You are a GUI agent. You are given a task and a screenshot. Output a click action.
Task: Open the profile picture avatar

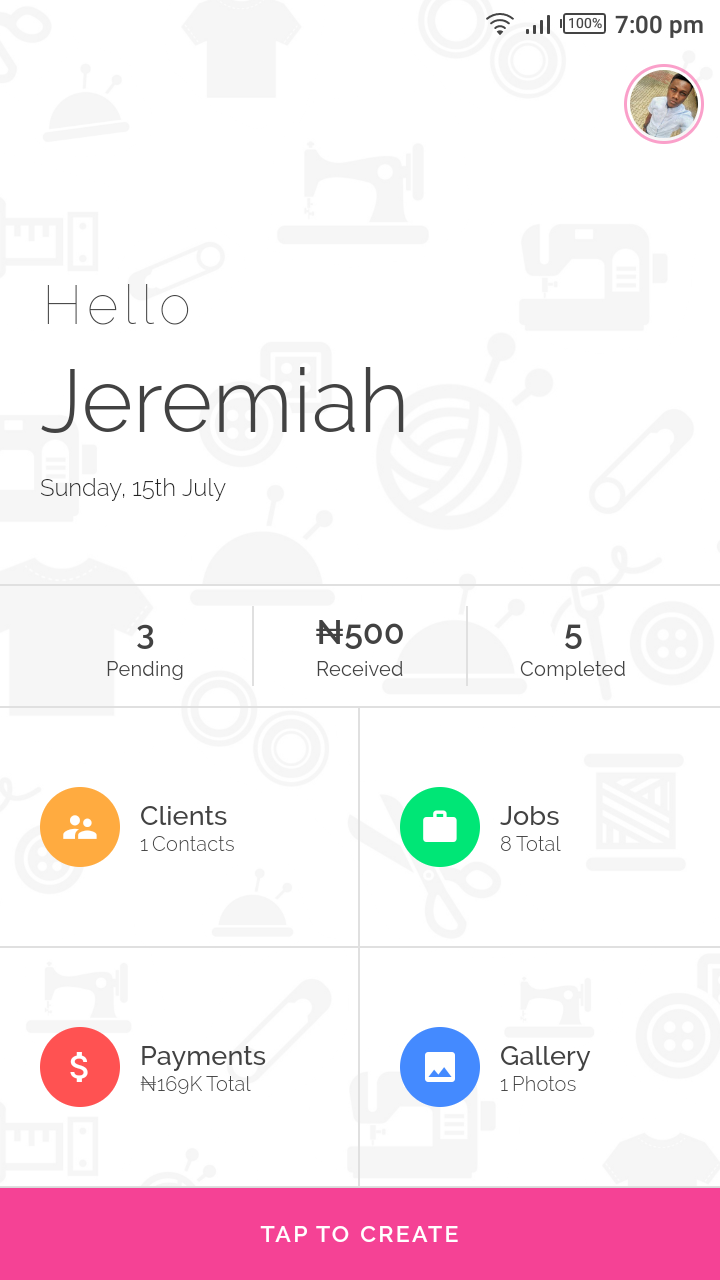click(x=664, y=104)
